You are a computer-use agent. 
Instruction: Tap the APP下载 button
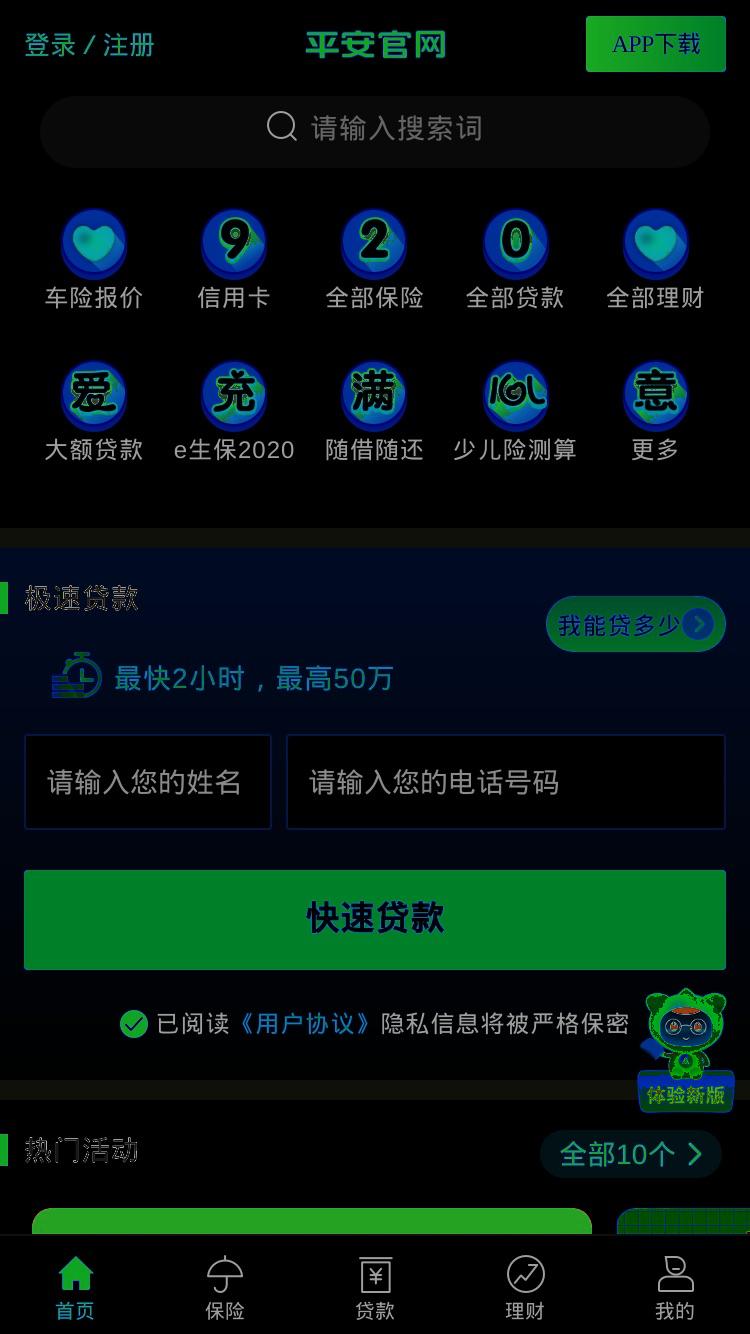coord(656,44)
